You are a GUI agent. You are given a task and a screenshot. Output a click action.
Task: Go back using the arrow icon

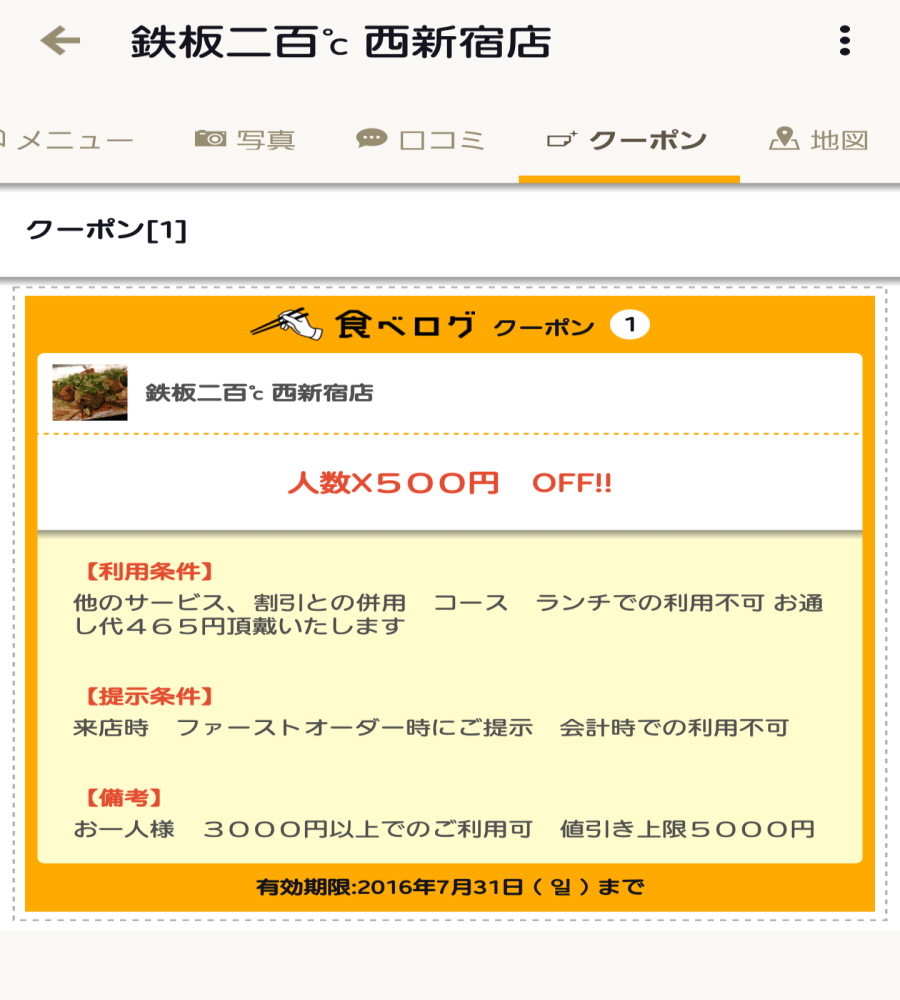click(60, 42)
